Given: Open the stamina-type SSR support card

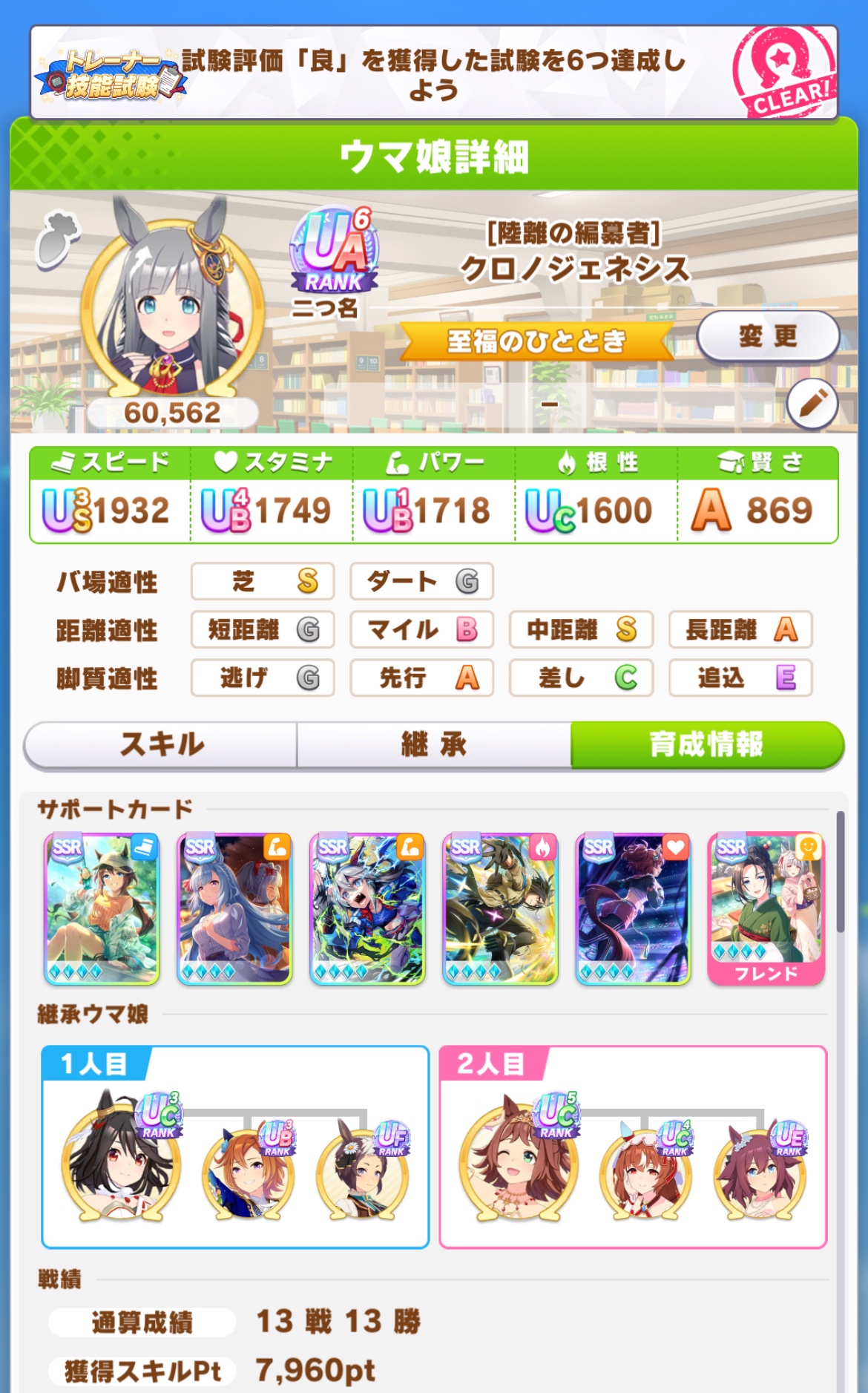Looking at the screenshot, I should (633, 908).
